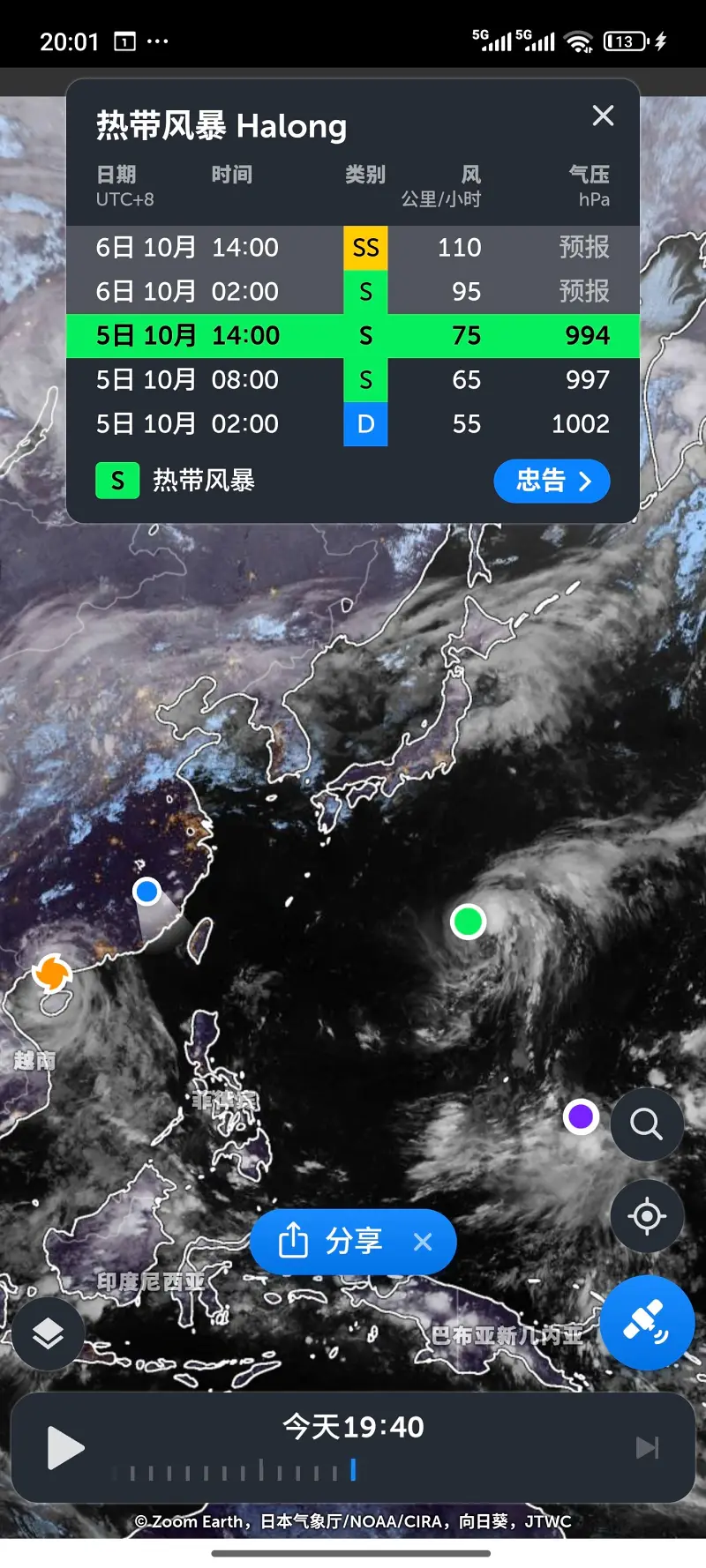This screenshot has height=1568, width=706.
Task: Close the Halong storm info panel
Action: tap(603, 116)
